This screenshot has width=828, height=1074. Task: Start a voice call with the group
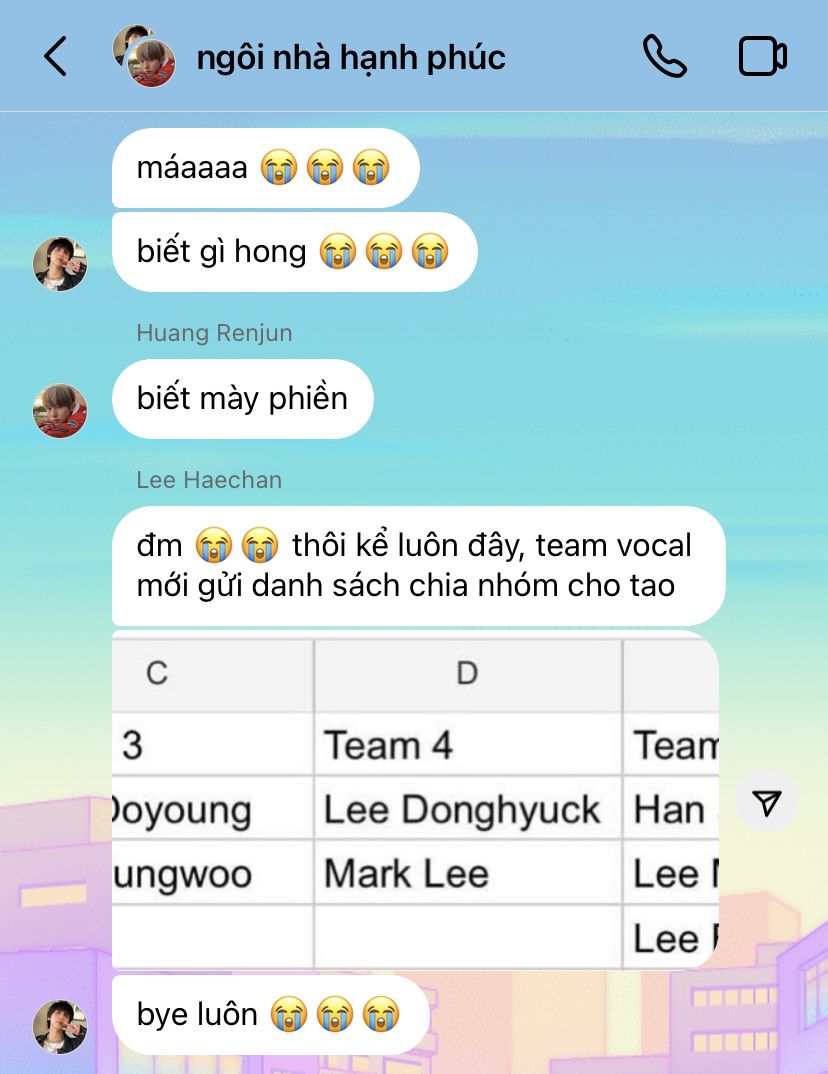[664, 57]
